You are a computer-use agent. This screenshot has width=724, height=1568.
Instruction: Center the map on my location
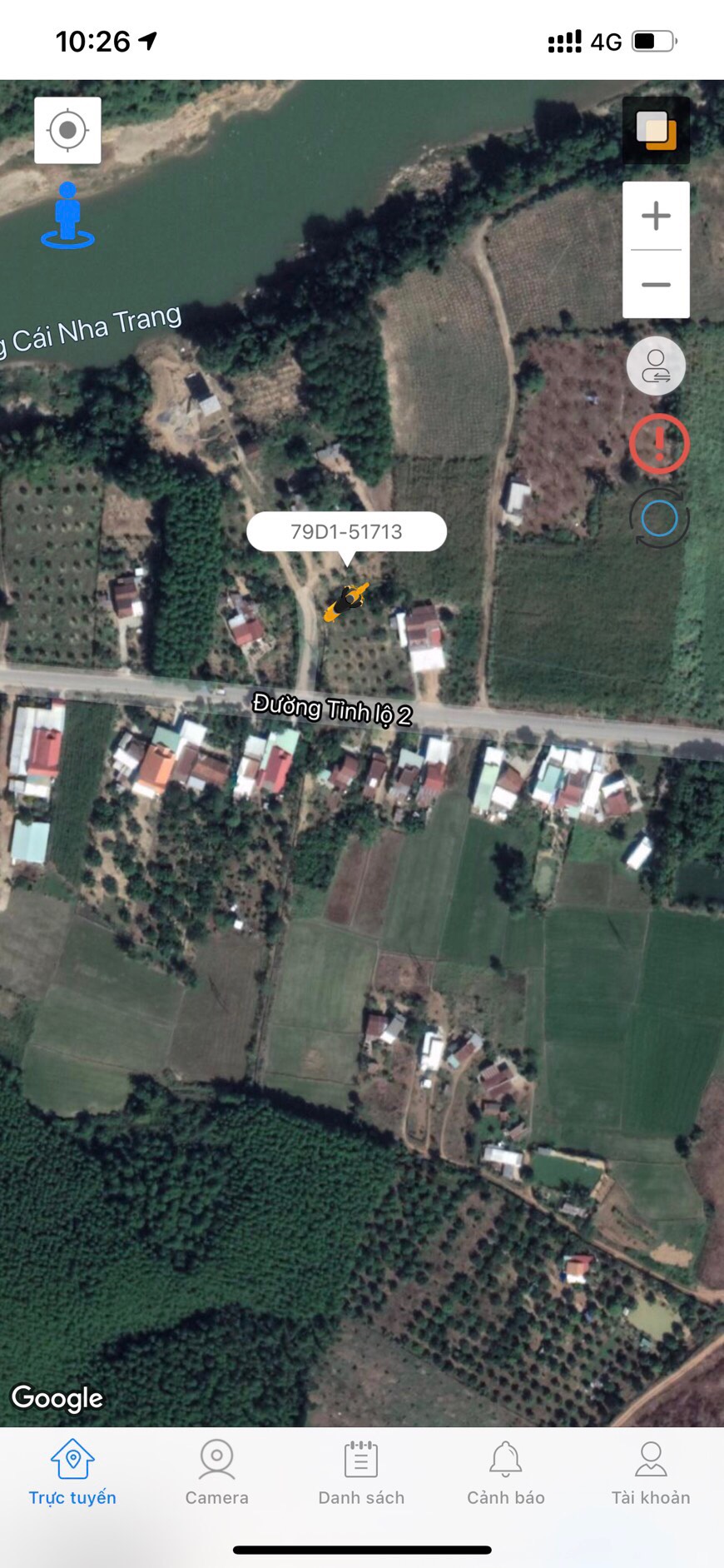pos(67,130)
